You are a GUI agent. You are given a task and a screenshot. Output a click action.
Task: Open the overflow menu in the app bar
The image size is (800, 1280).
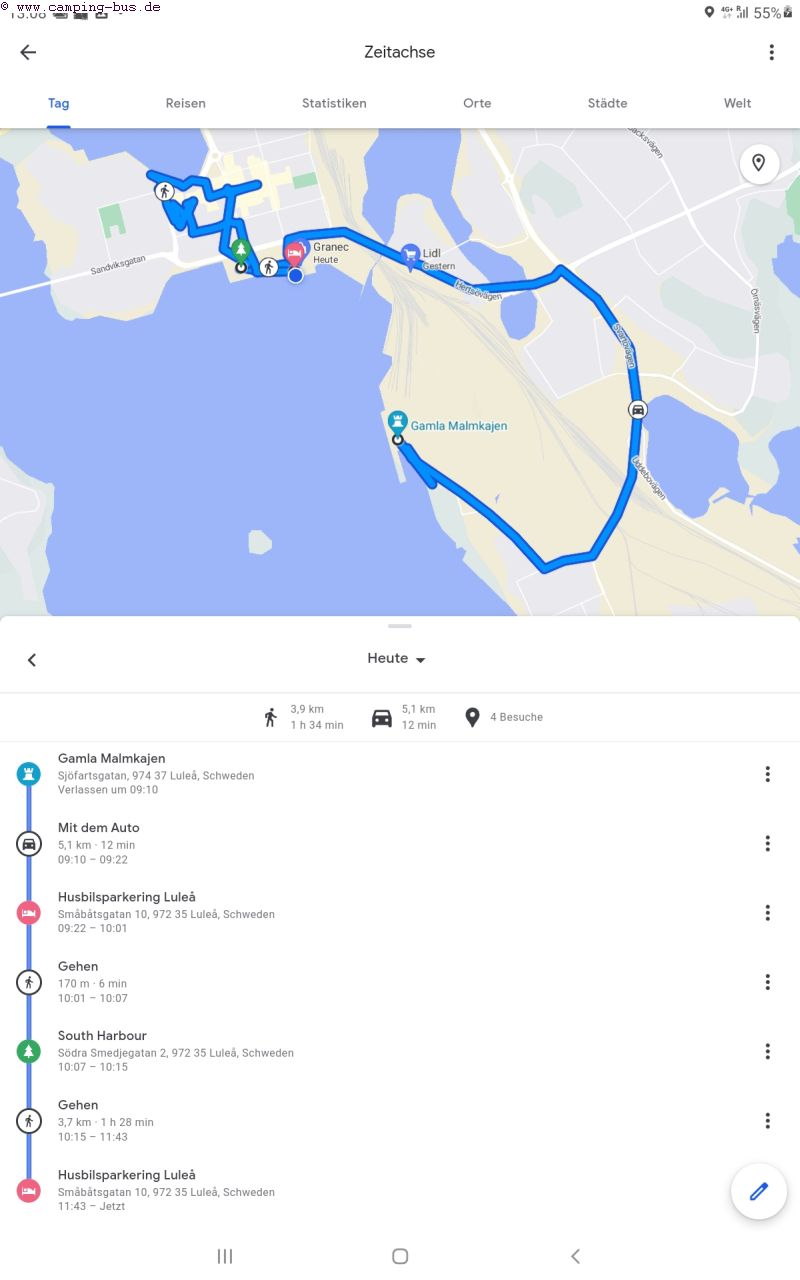[x=771, y=53]
